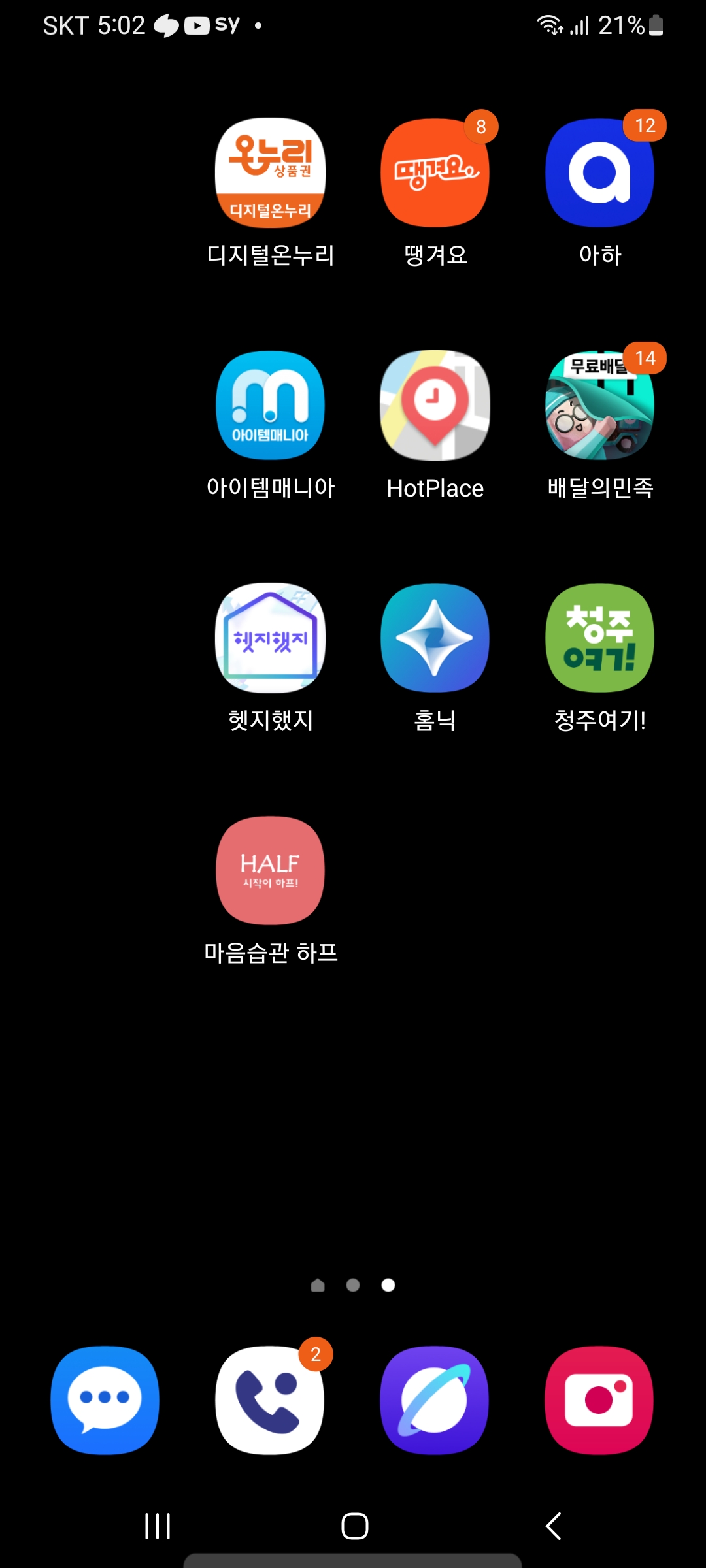706x1568 pixels.
Task: Tap the recent apps button
Action: click(158, 1526)
